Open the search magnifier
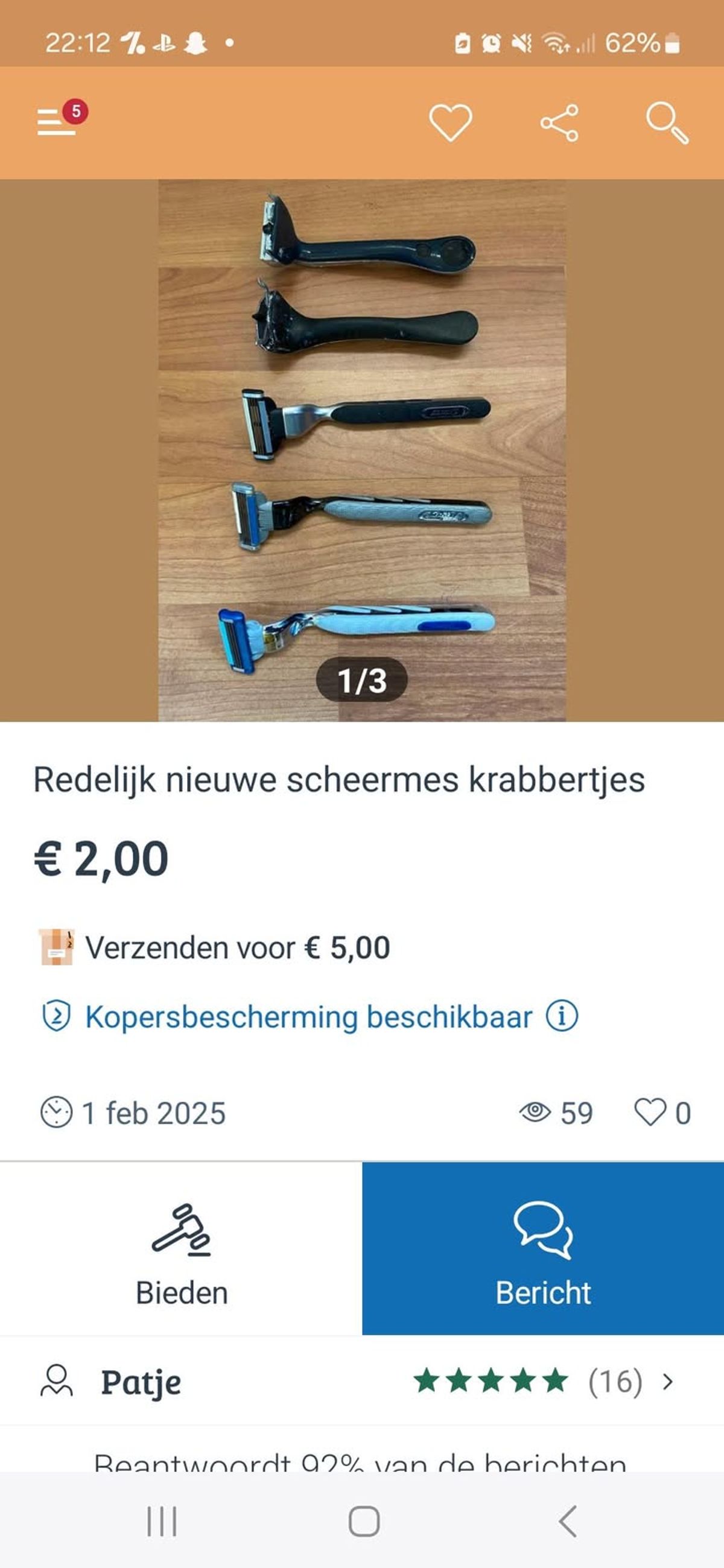The width and height of the screenshot is (724, 1568). (667, 122)
